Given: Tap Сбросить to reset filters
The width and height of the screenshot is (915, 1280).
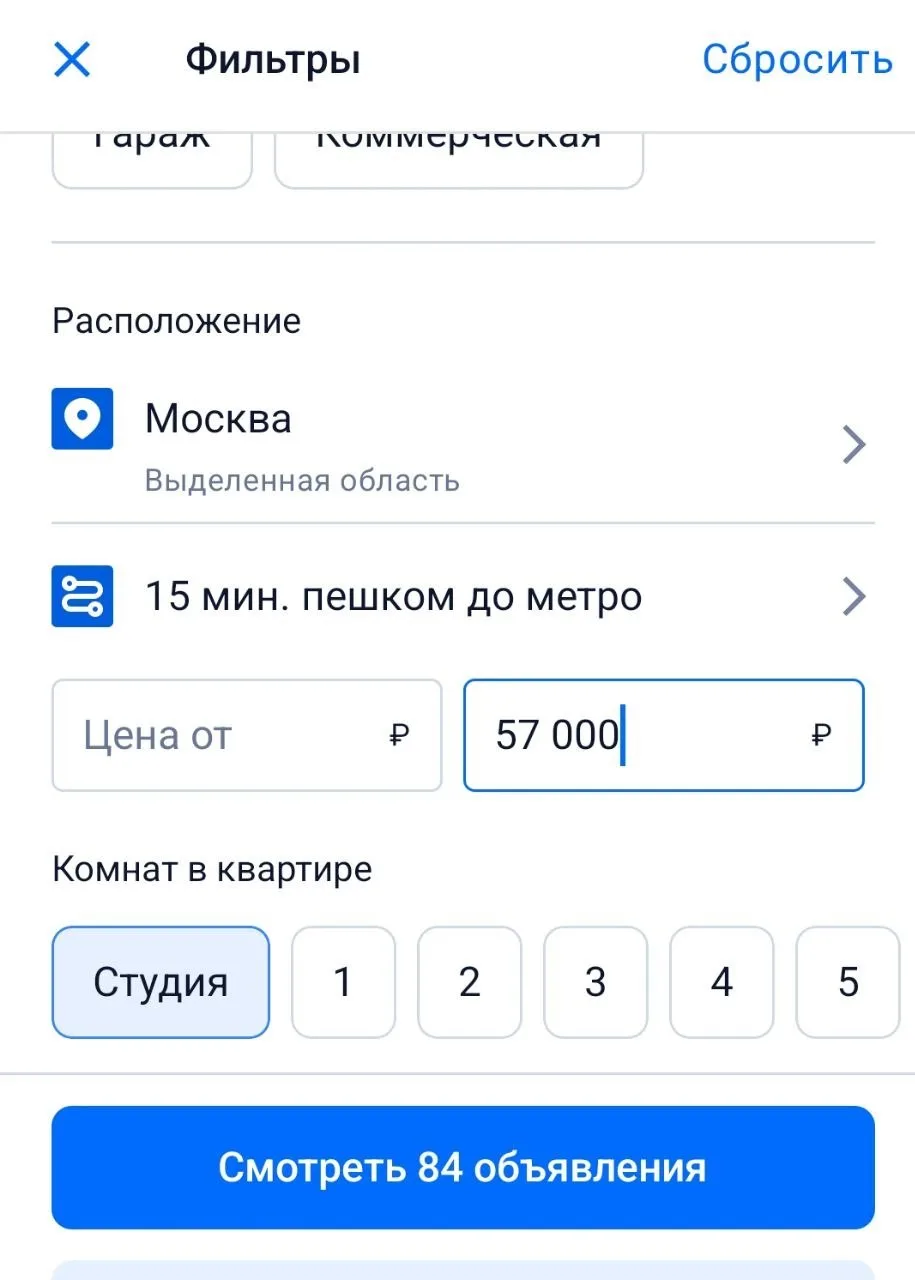Looking at the screenshot, I should [796, 60].
